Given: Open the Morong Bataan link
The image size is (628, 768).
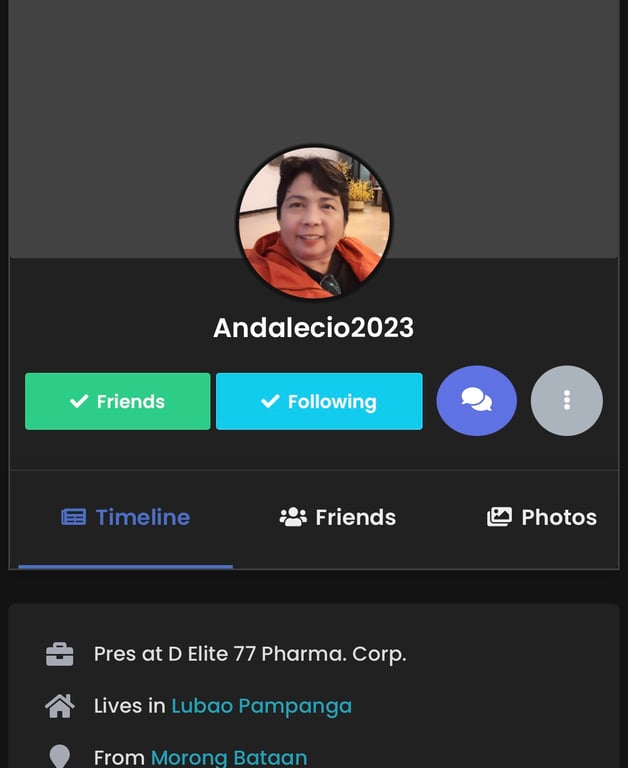Looking at the screenshot, I should [x=228, y=757].
